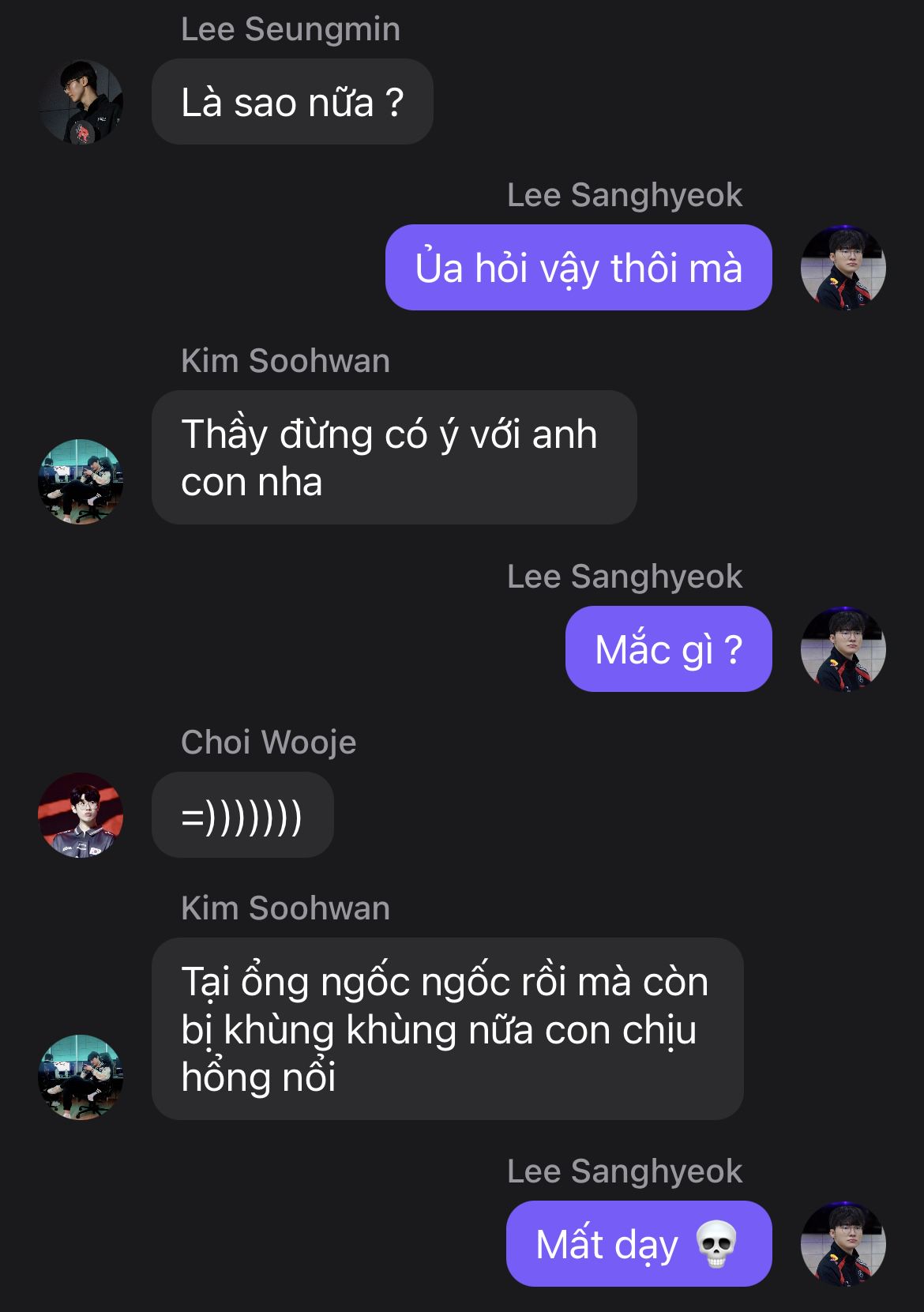Tap Kim Soohwan's avatar beside "Tại ổng ngốc ngốc"
The height and width of the screenshot is (1312, 924).
coord(81,1077)
